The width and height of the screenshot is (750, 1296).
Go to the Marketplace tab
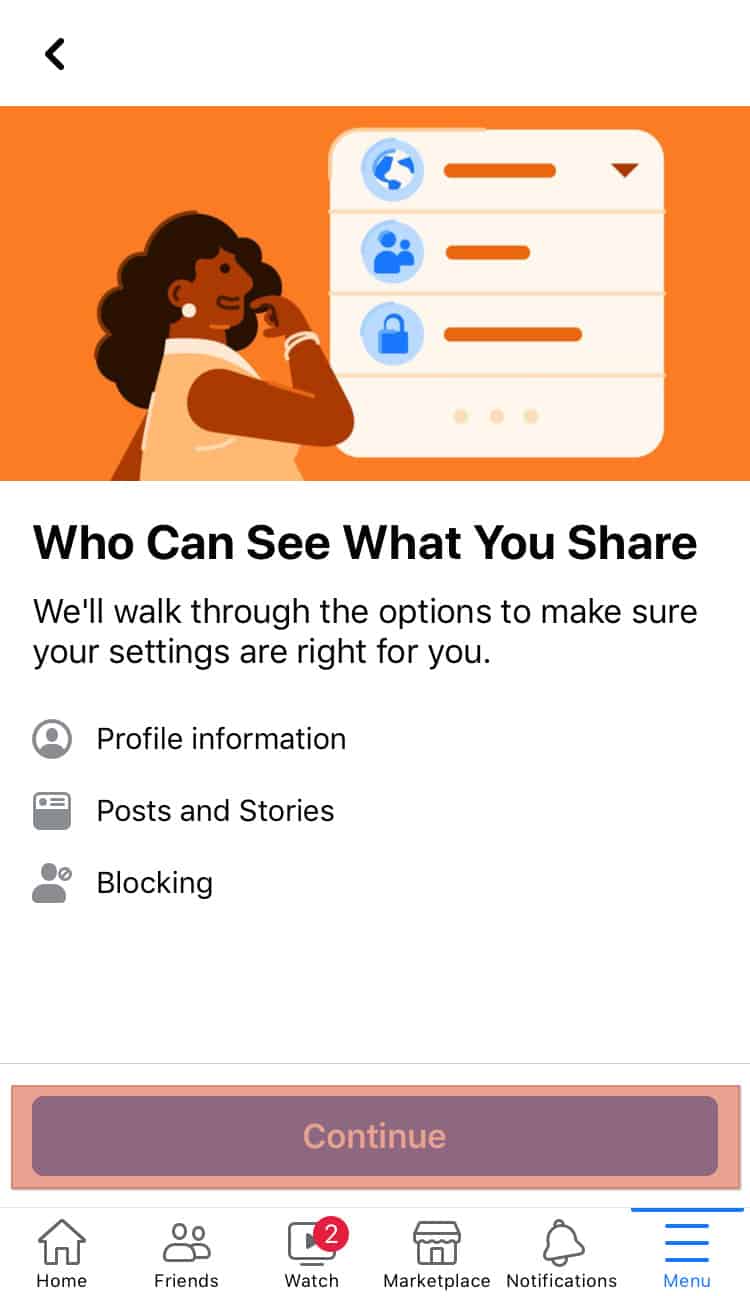click(x=437, y=1254)
